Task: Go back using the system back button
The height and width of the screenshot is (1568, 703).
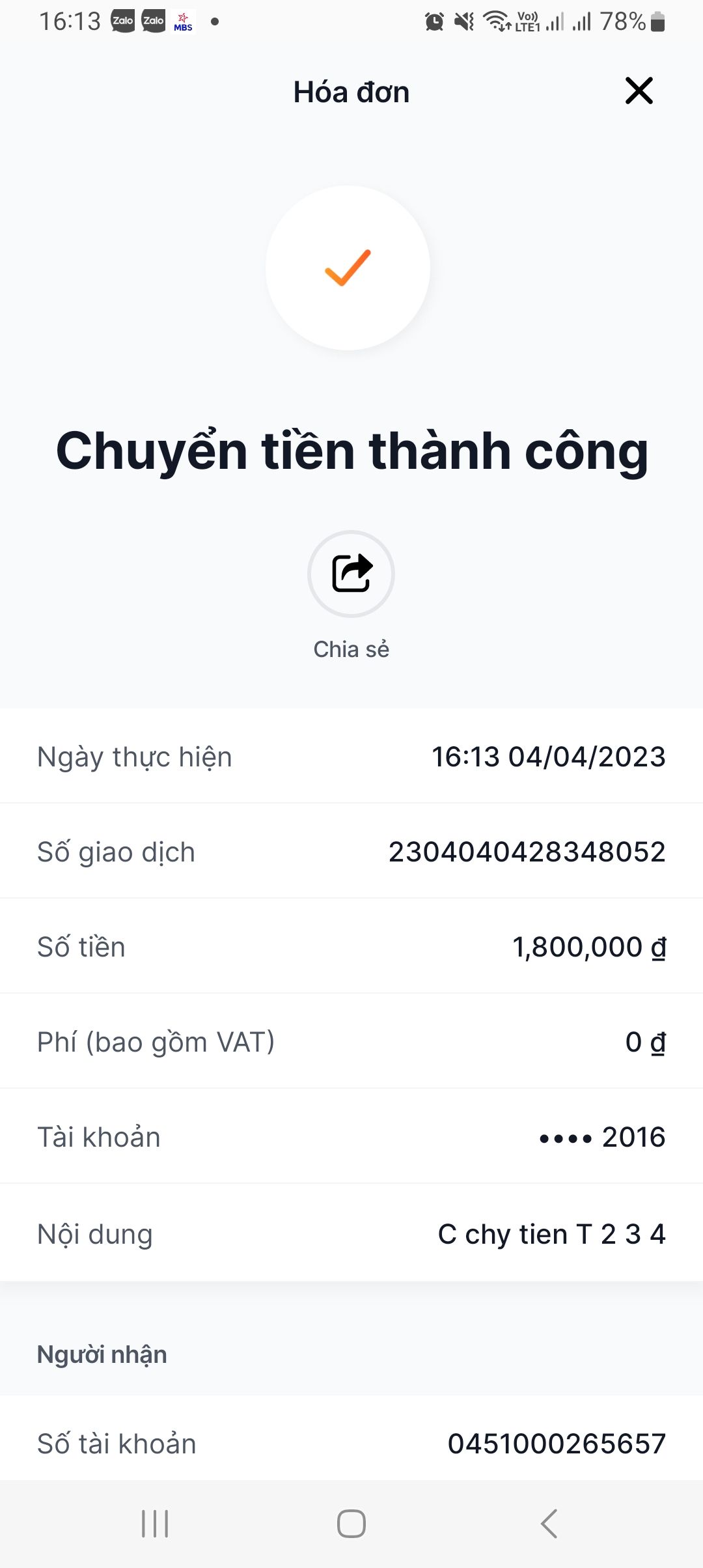Action: pyautogui.click(x=549, y=1524)
